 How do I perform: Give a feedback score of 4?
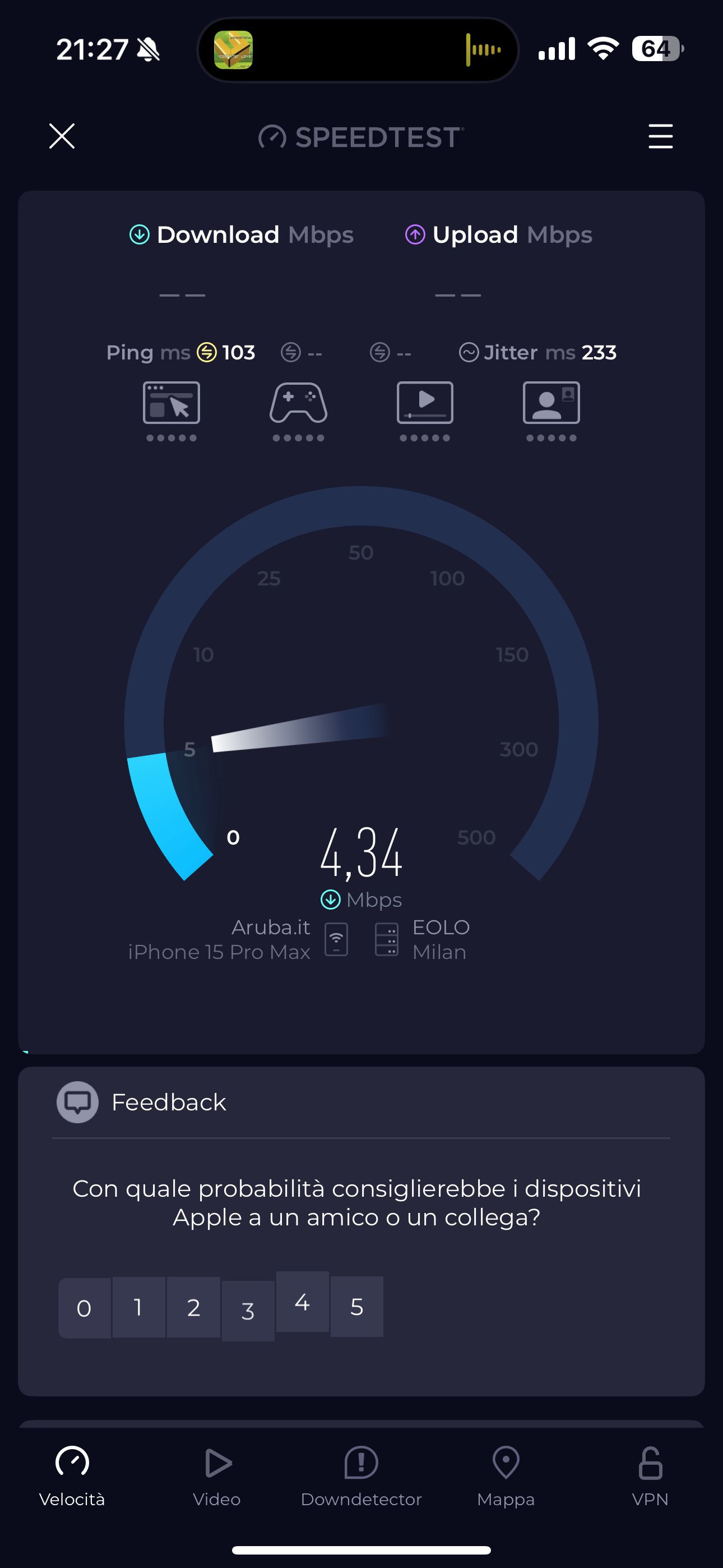(x=303, y=1302)
